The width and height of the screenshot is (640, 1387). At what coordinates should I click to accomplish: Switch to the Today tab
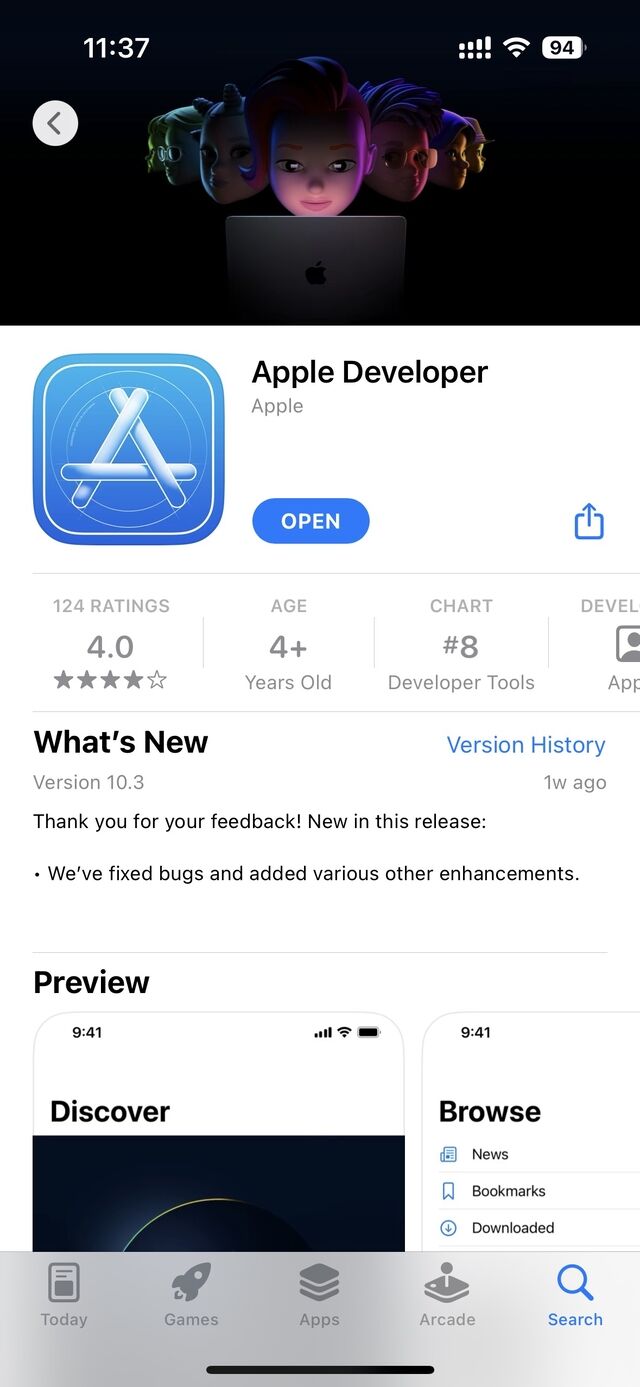pos(64,1294)
